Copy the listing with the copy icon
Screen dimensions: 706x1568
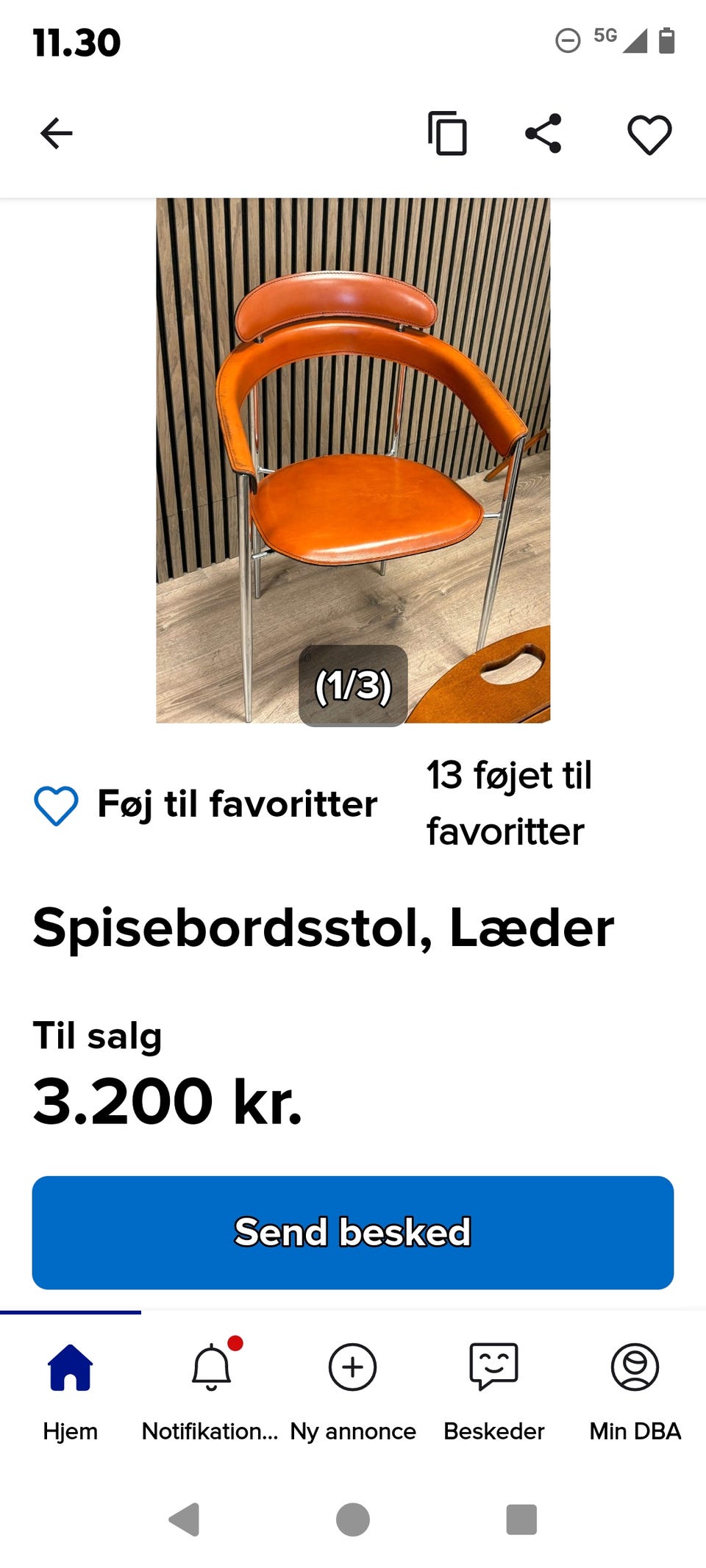click(446, 132)
